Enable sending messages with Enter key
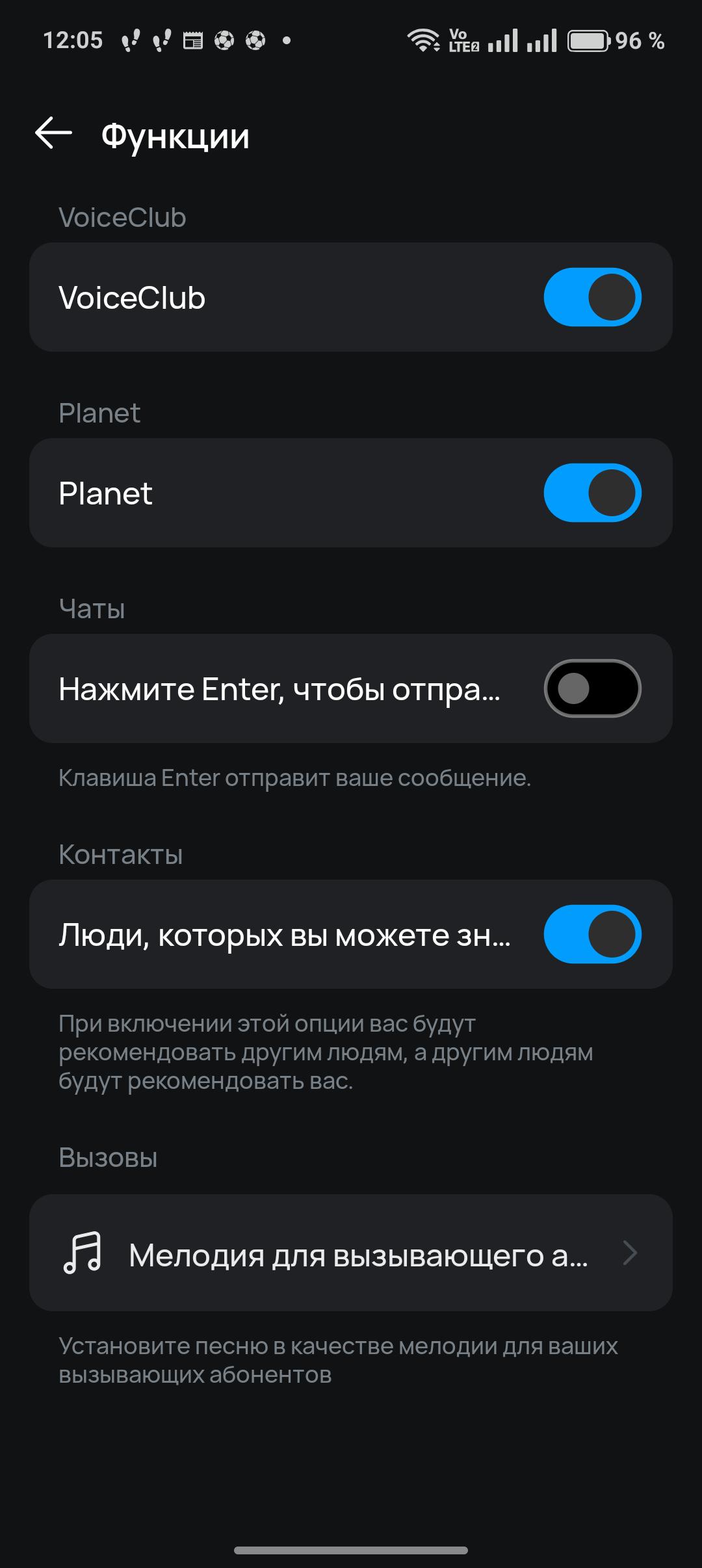 (593, 688)
